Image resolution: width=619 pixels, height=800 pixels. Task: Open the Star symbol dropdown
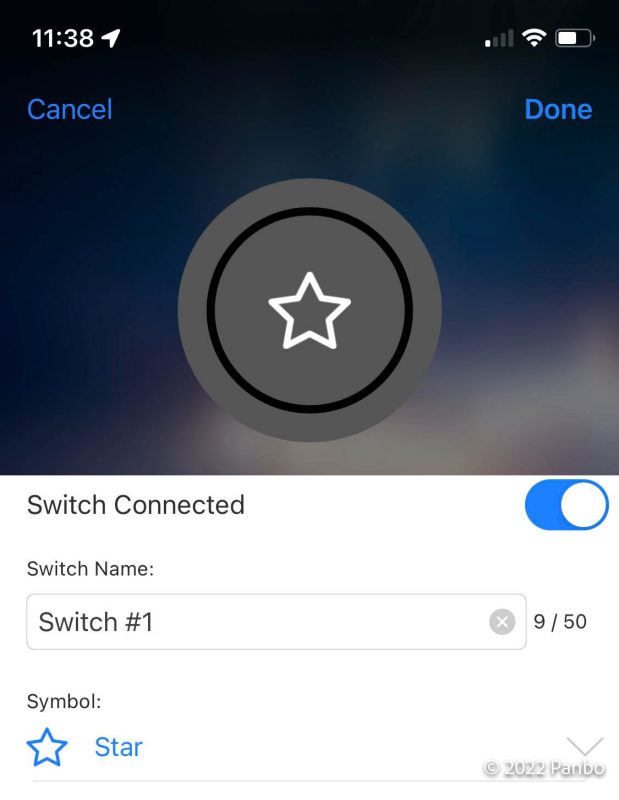click(x=584, y=747)
